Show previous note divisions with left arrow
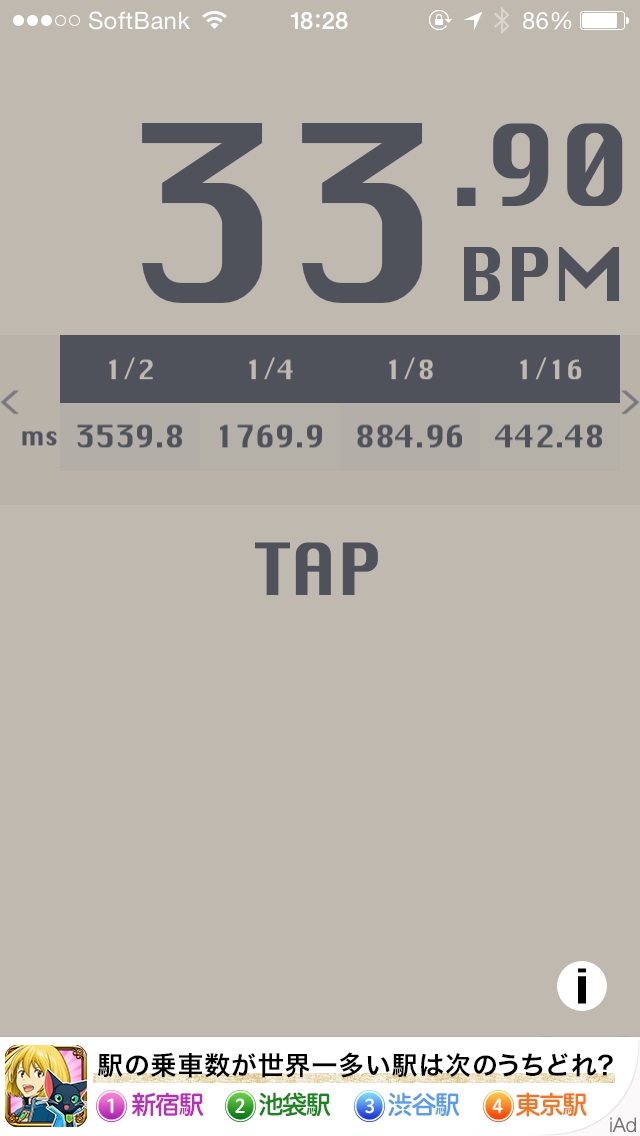Screen dimensions: 640x1136 (x=10, y=401)
